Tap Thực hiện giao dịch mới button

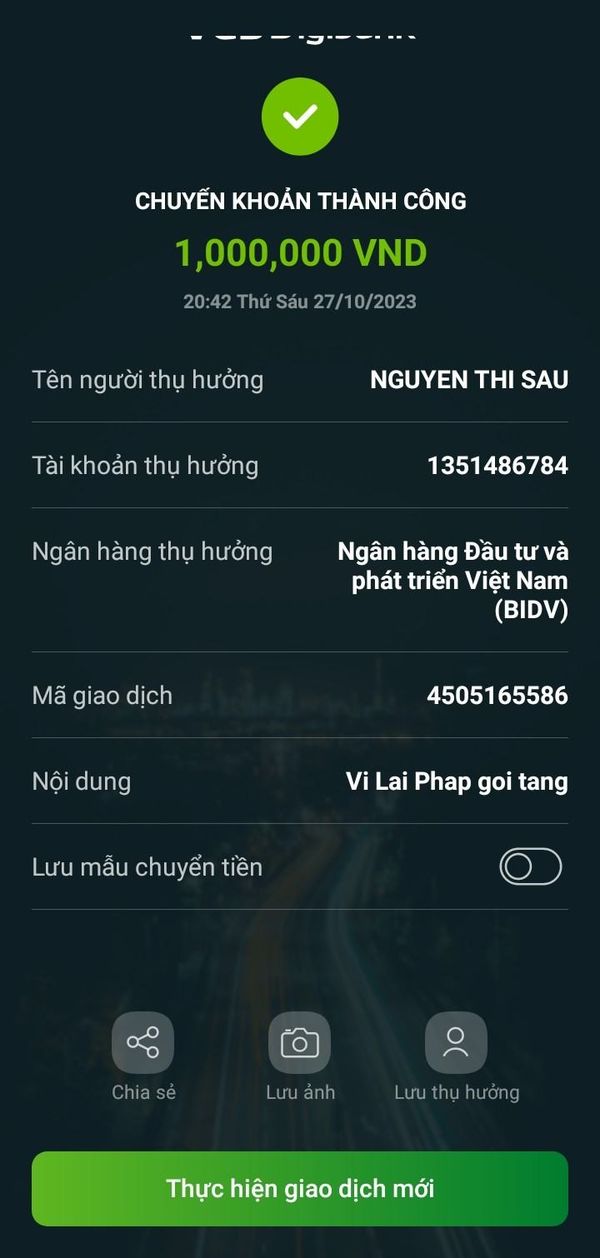coord(300,1188)
